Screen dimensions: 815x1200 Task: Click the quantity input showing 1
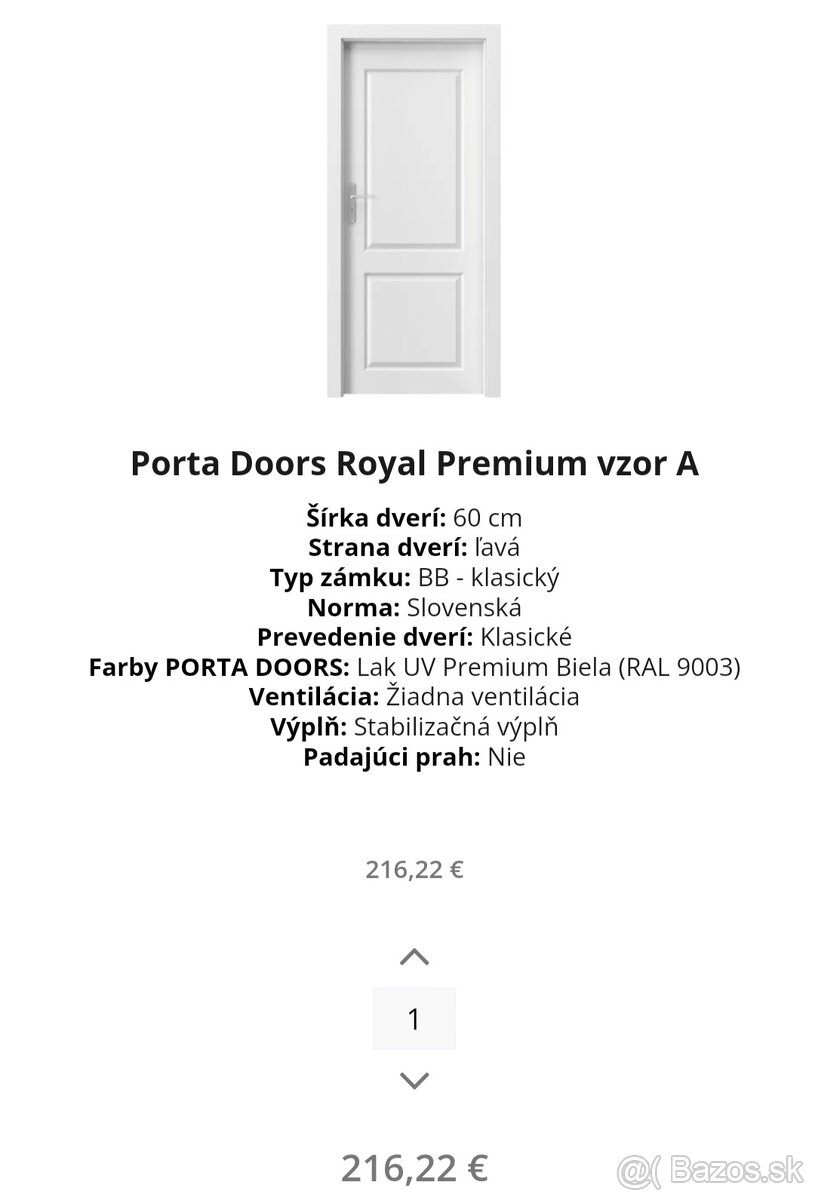point(413,1018)
